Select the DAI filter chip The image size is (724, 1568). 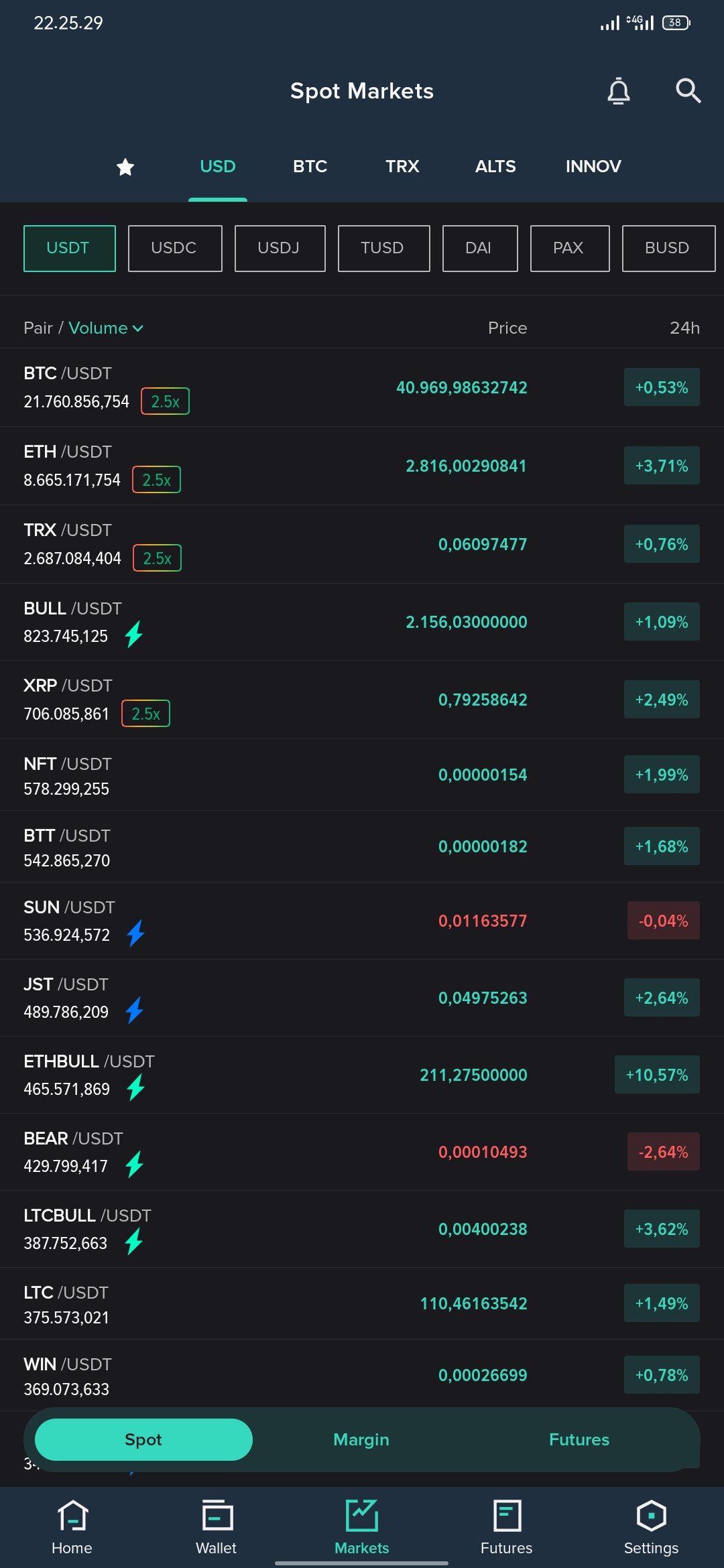(x=479, y=248)
